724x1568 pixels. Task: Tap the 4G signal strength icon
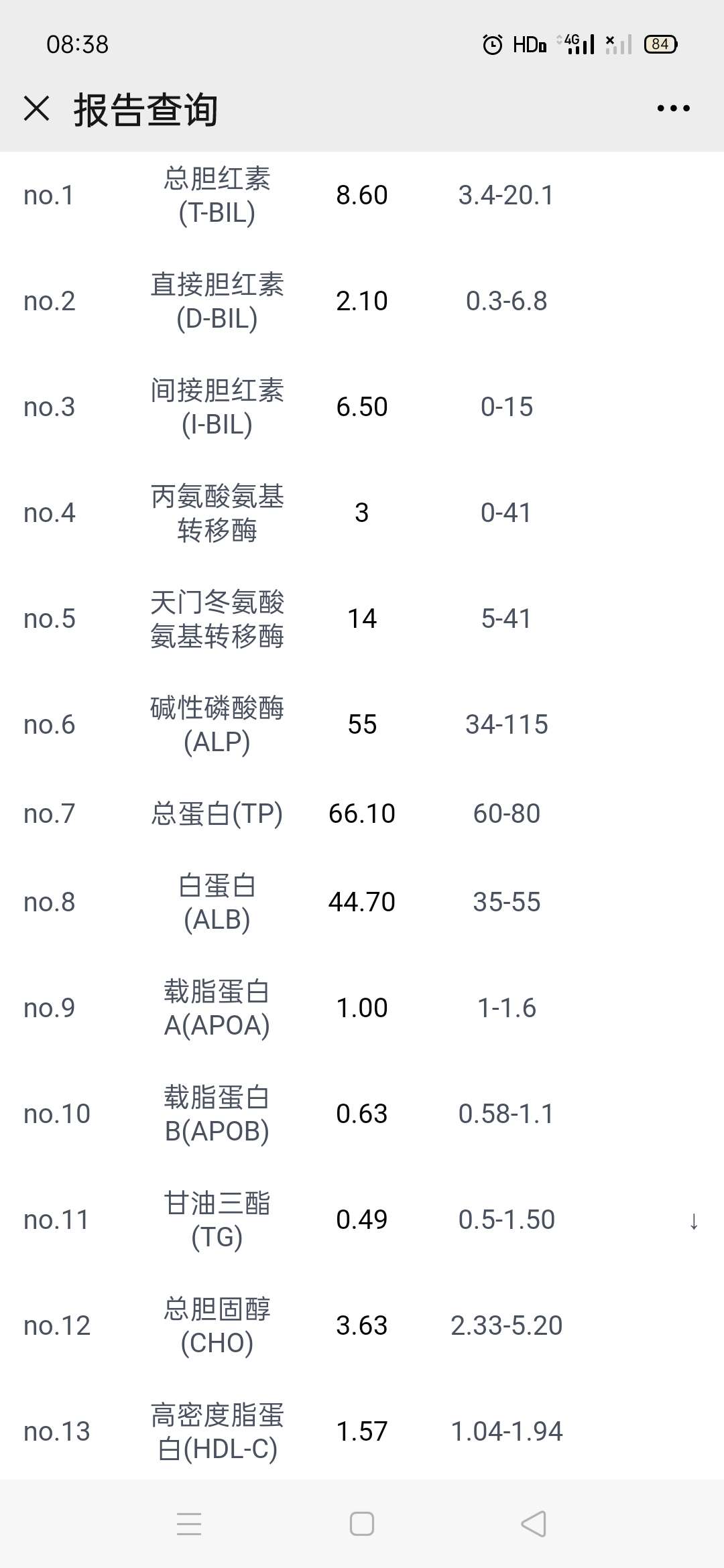point(577,44)
